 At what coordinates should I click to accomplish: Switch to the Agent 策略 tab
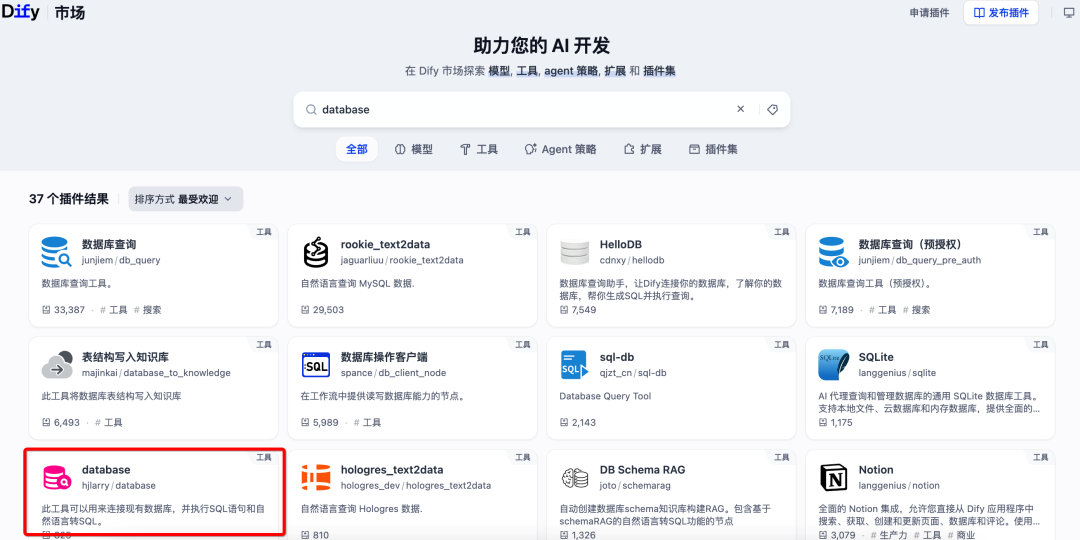point(560,149)
